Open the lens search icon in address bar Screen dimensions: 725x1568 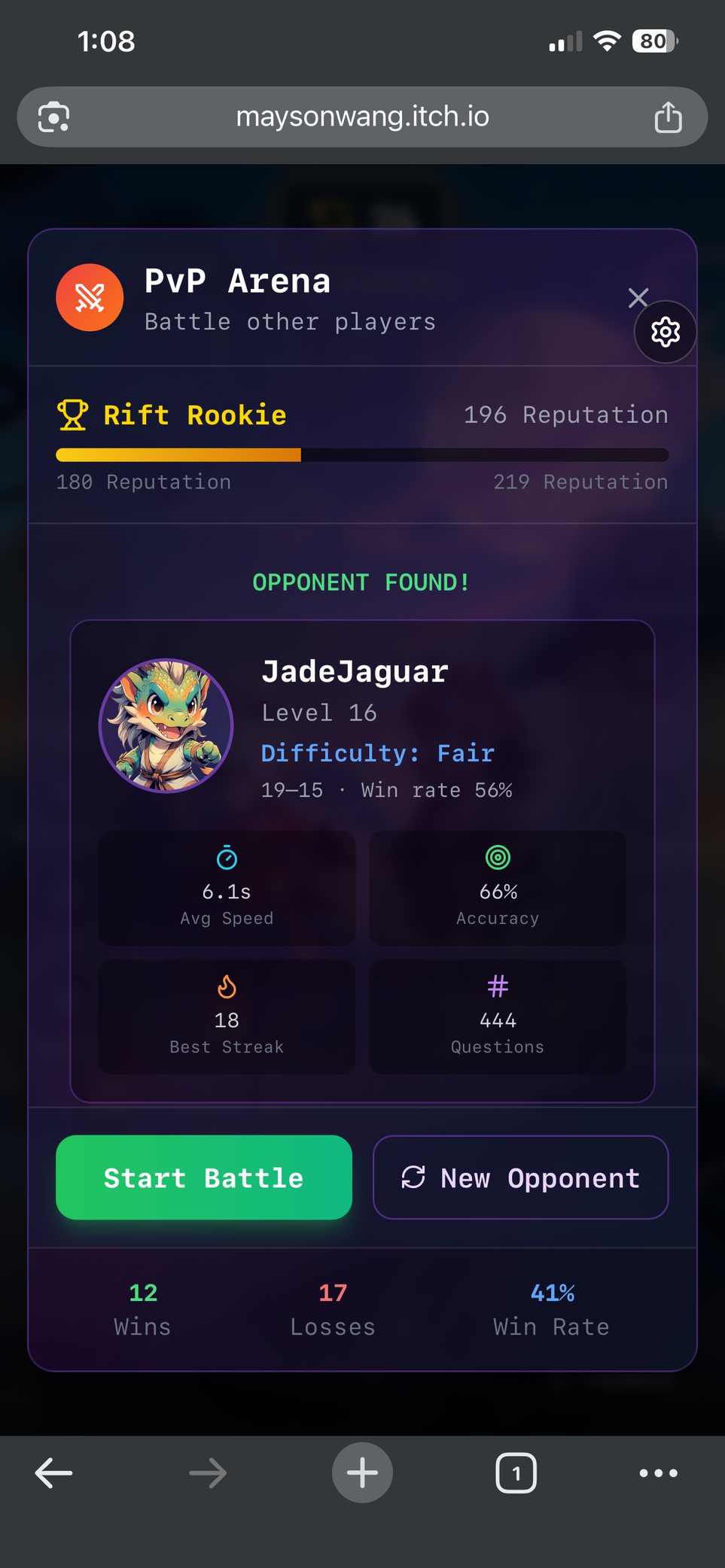pos(54,117)
